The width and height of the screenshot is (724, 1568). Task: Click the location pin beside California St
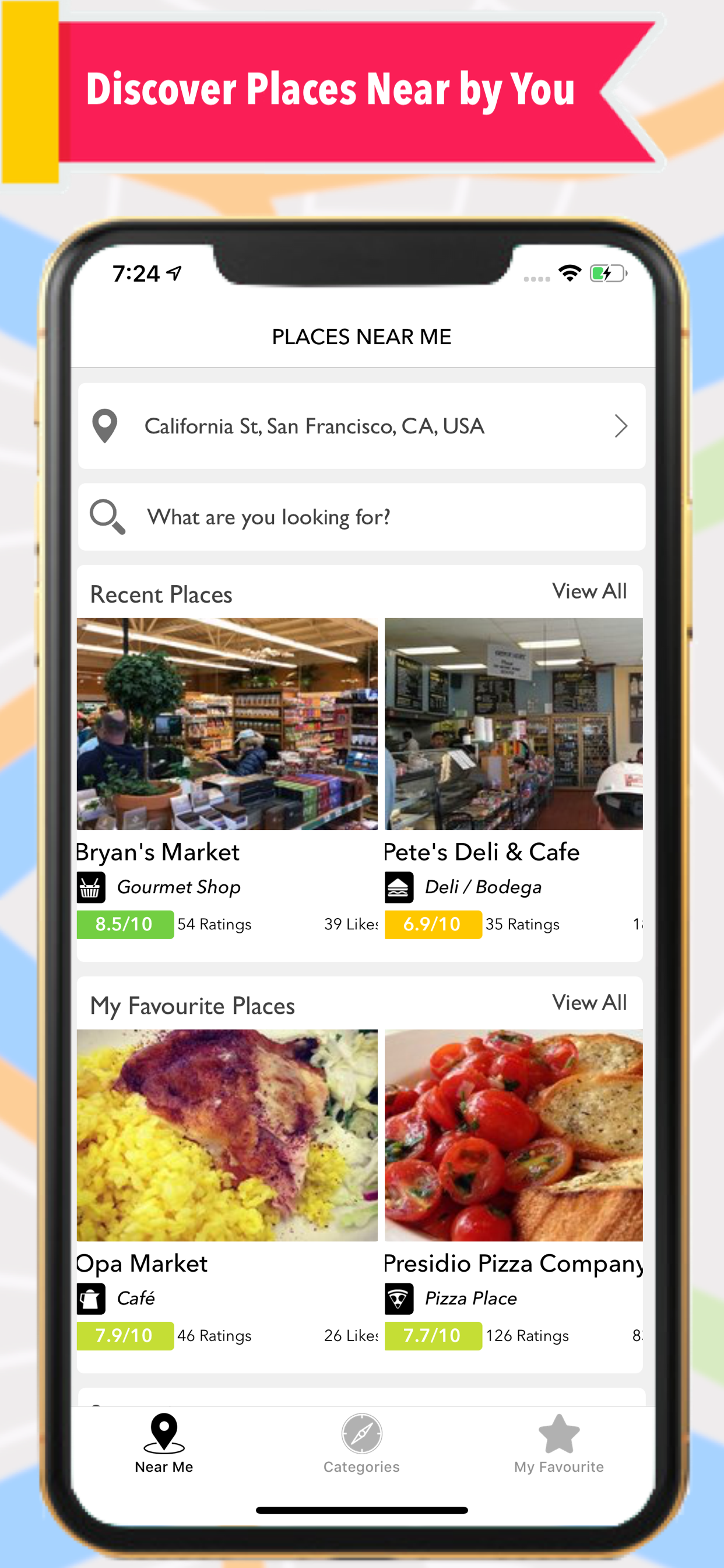105,425
